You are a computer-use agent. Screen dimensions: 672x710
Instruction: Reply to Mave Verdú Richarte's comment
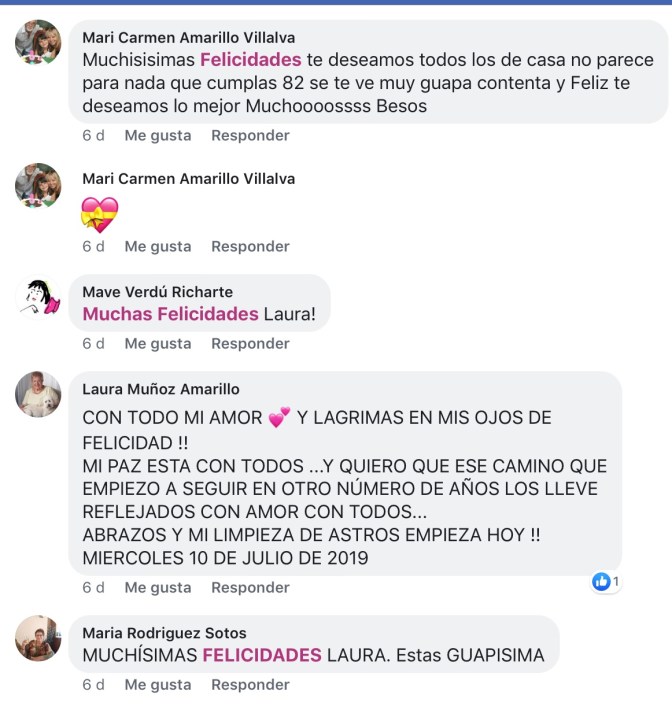(250, 343)
